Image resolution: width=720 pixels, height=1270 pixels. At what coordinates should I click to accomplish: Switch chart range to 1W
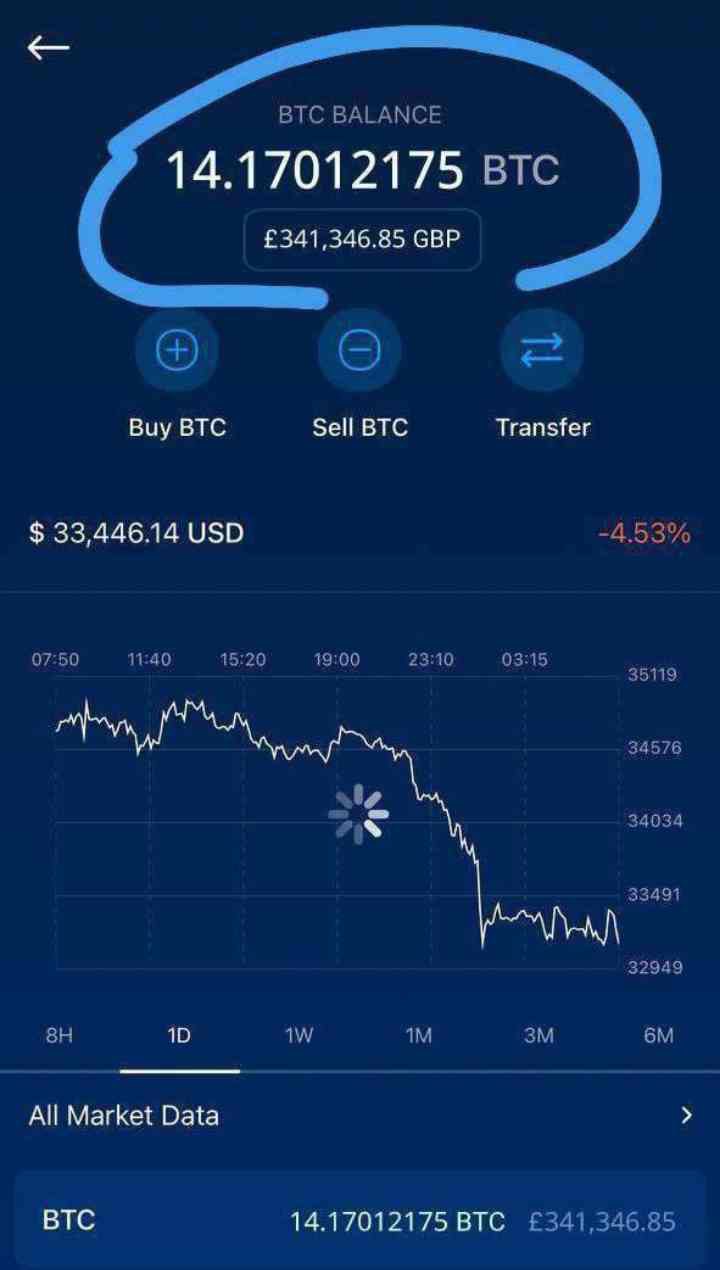coord(299,1035)
